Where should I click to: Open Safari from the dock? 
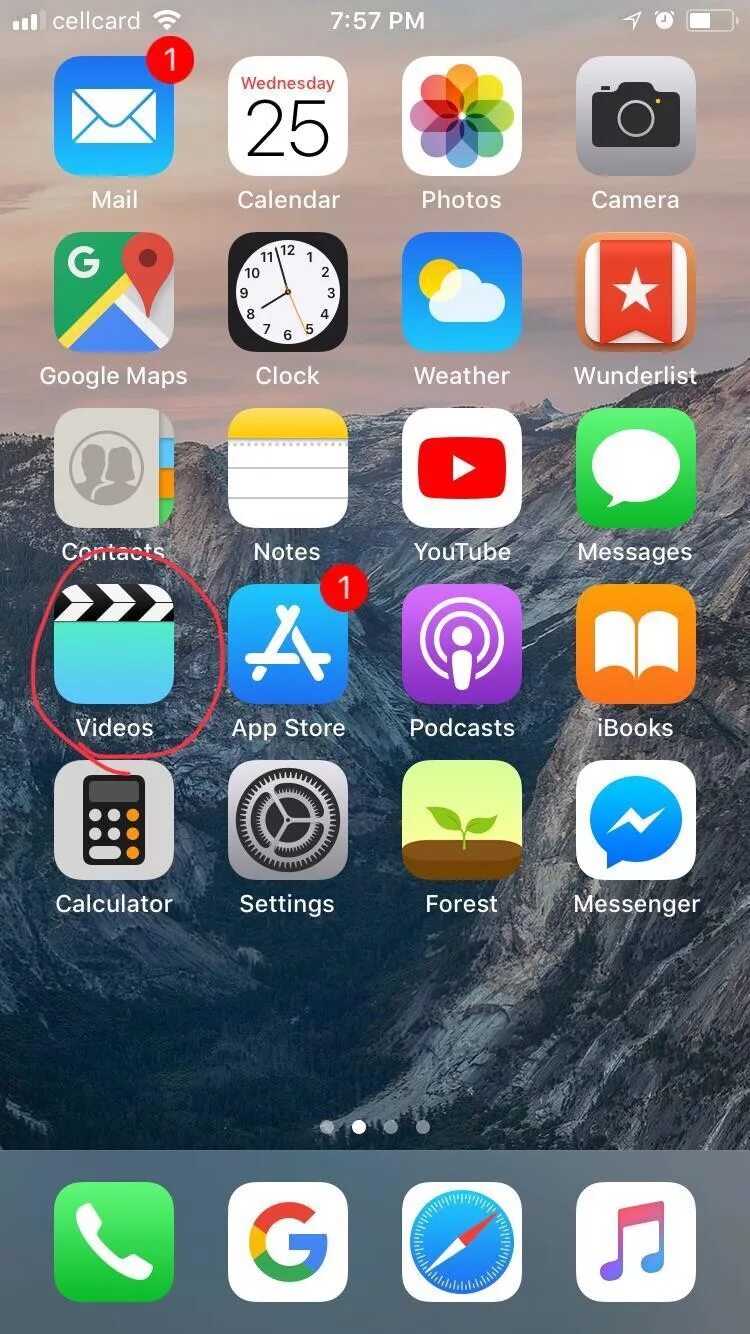[x=462, y=1242]
